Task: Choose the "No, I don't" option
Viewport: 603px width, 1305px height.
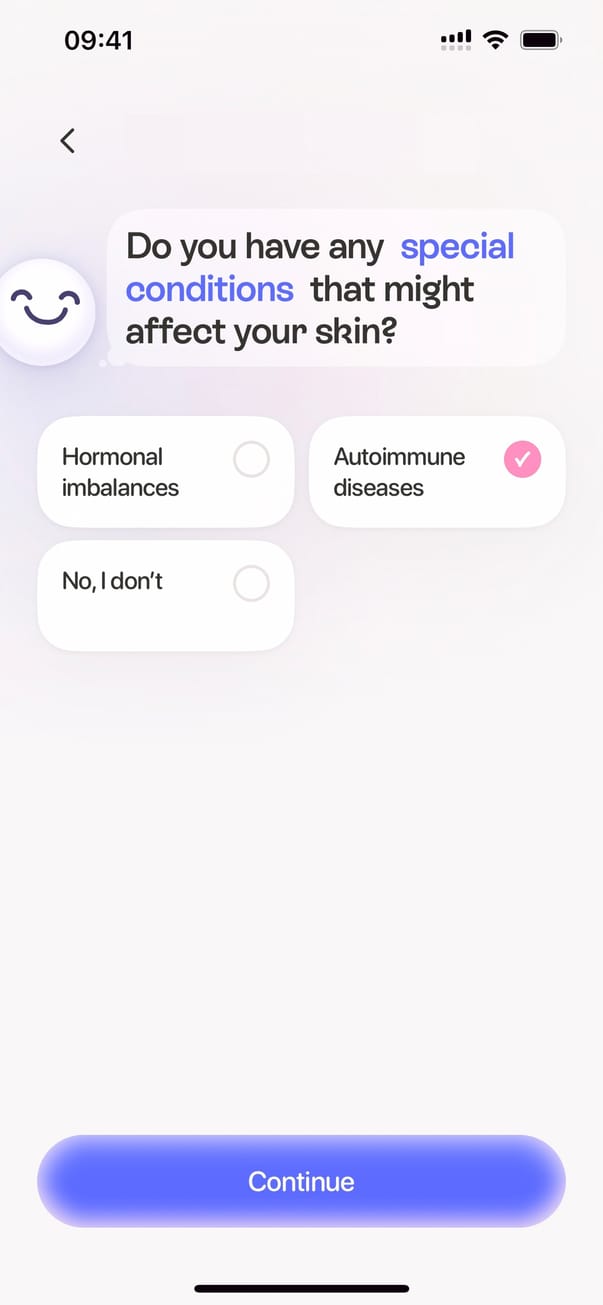Action: coord(166,595)
